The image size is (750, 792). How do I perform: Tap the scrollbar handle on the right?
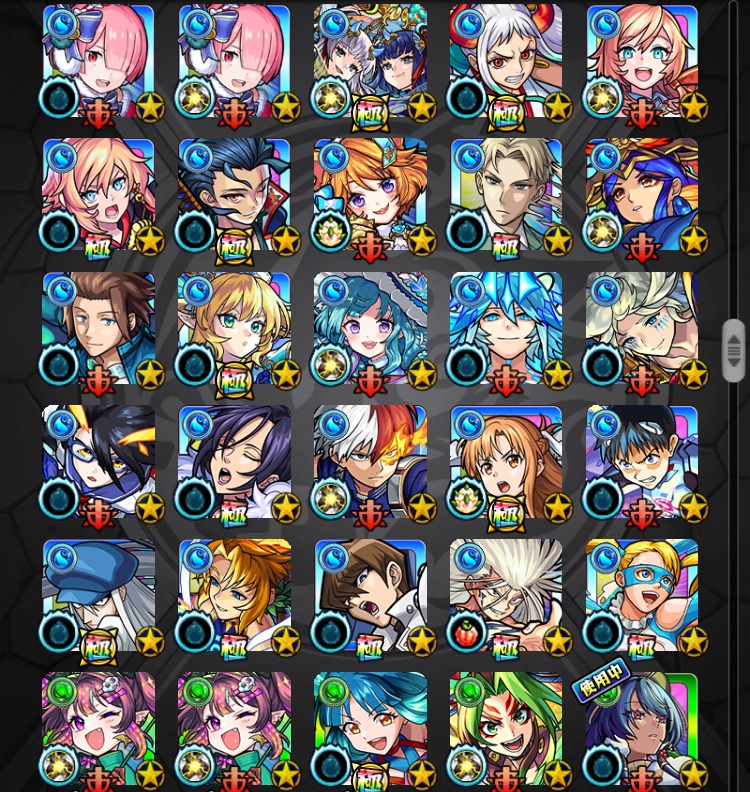pos(734,350)
